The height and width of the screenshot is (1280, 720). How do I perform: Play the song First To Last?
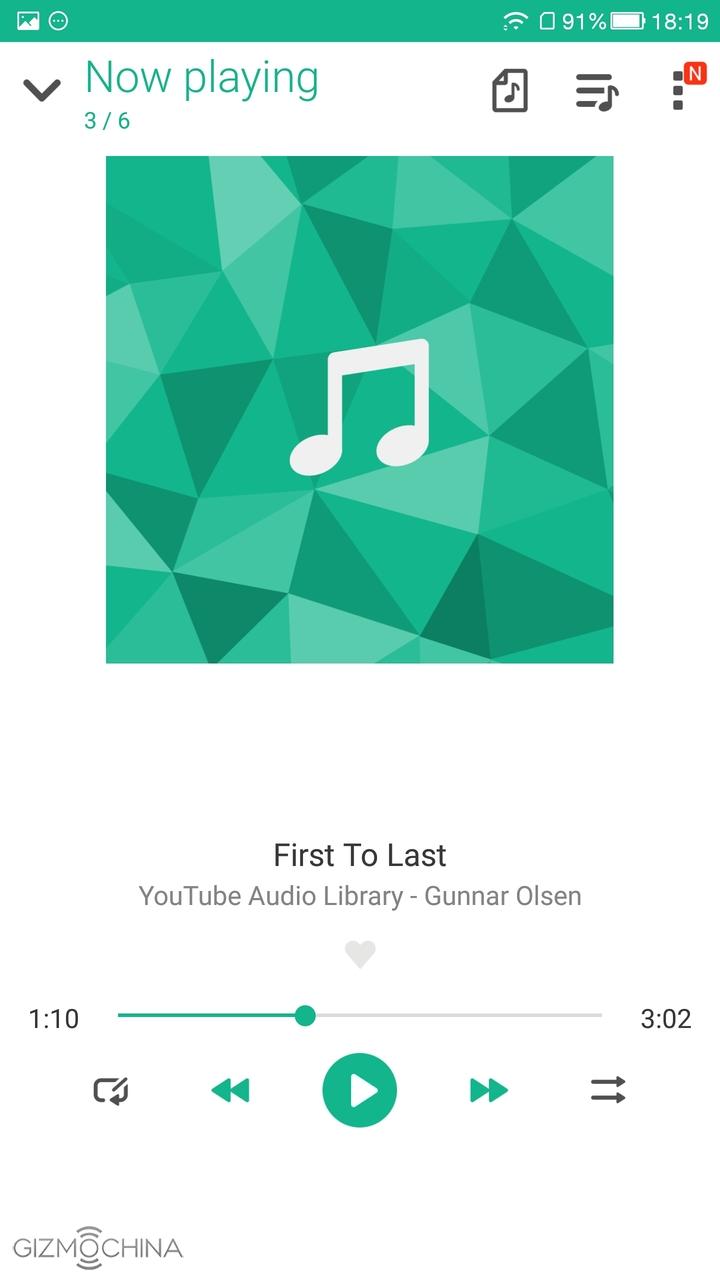tap(360, 1090)
